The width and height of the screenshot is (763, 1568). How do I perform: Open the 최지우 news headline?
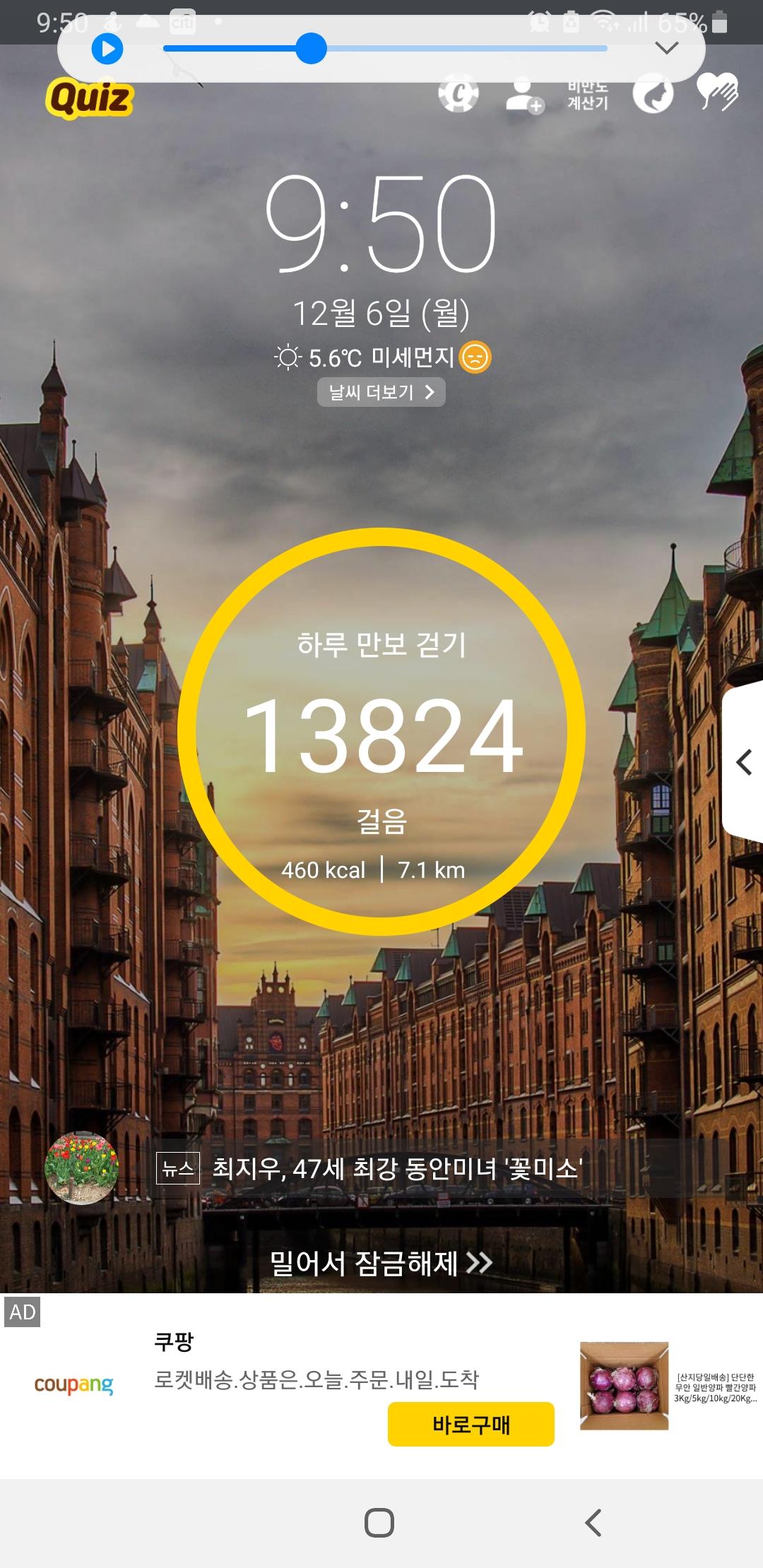point(397,1168)
